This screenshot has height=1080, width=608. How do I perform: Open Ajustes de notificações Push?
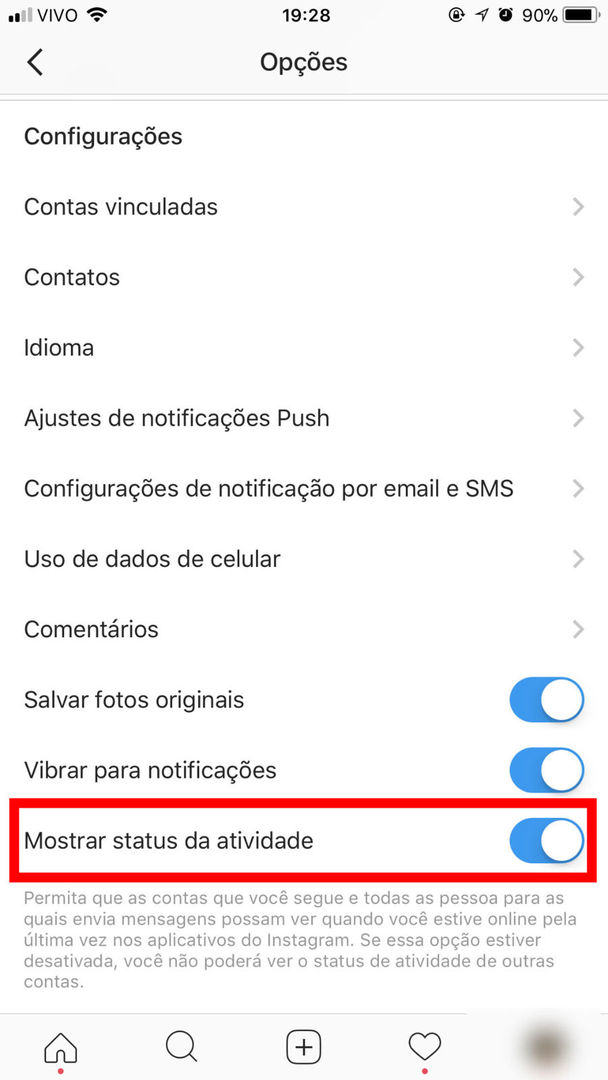coord(304,418)
